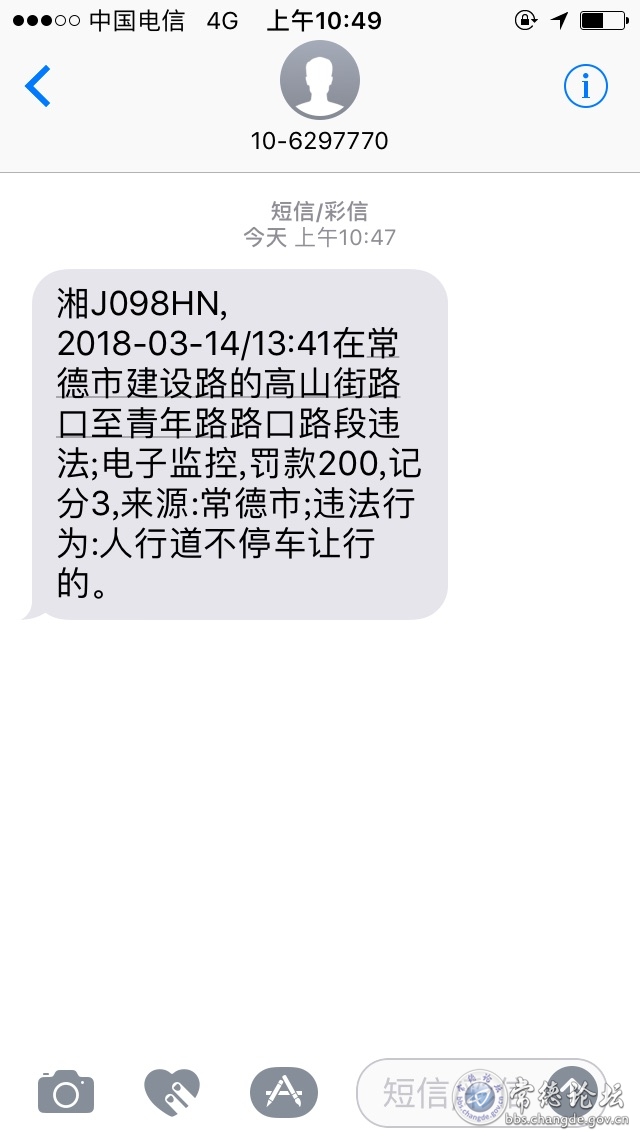The width and height of the screenshot is (640, 1136).
Task: Tap the underlined address in the message
Action: coord(228,384)
